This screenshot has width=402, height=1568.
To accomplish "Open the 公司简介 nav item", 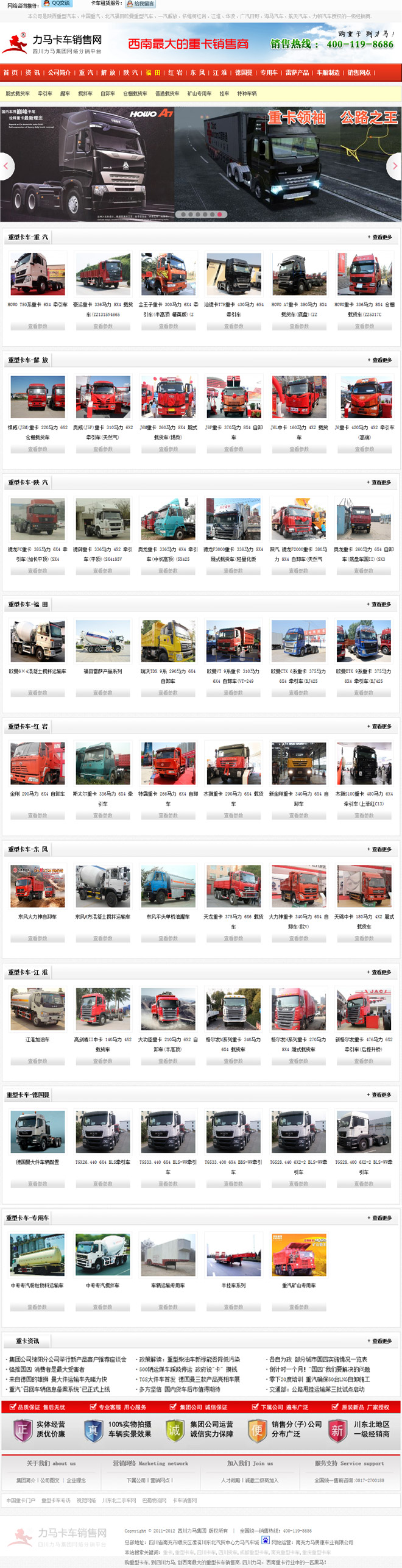I will click(60, 73).
